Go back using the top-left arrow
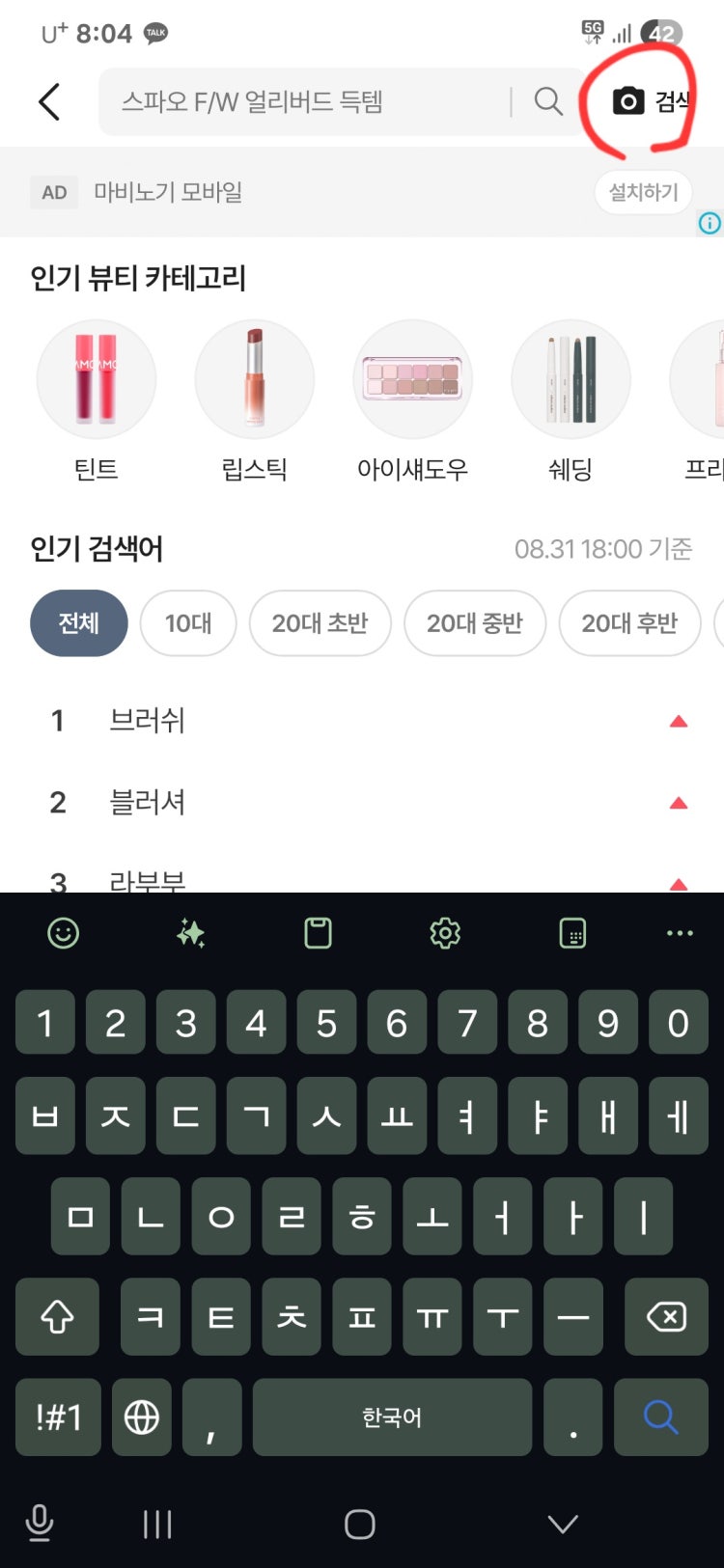 point(49,101)
